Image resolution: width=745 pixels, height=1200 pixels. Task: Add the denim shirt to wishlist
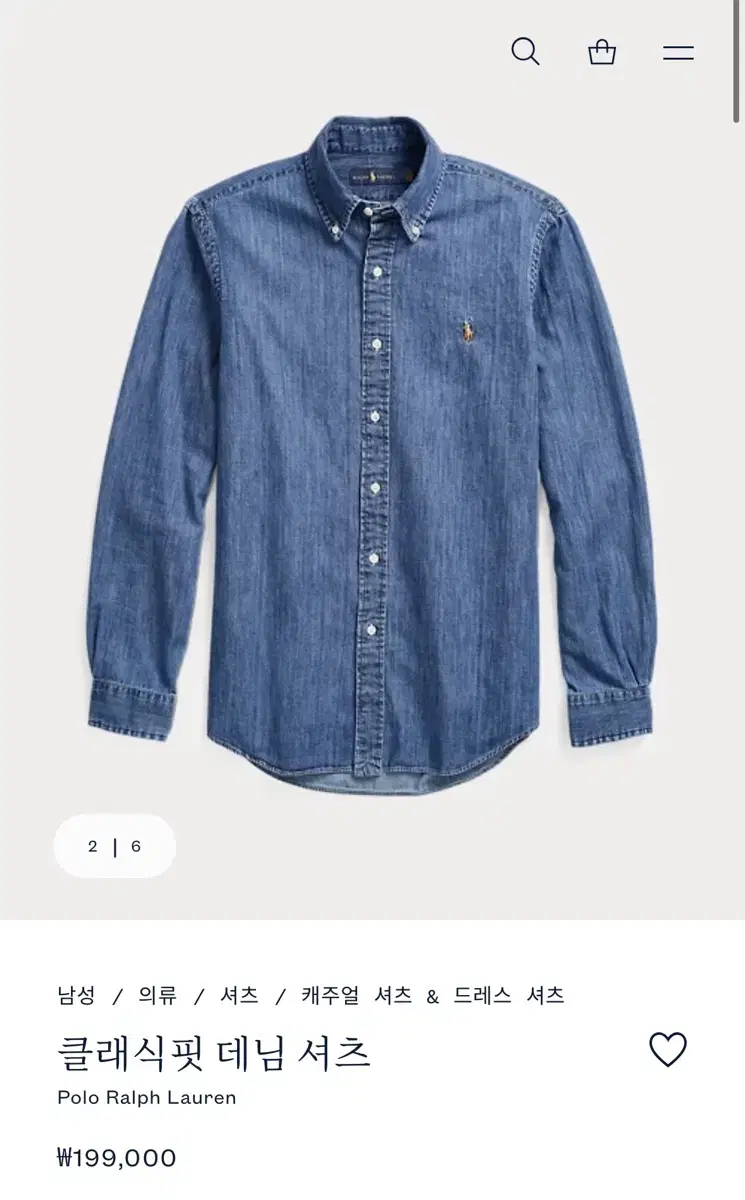(668, 1049)
